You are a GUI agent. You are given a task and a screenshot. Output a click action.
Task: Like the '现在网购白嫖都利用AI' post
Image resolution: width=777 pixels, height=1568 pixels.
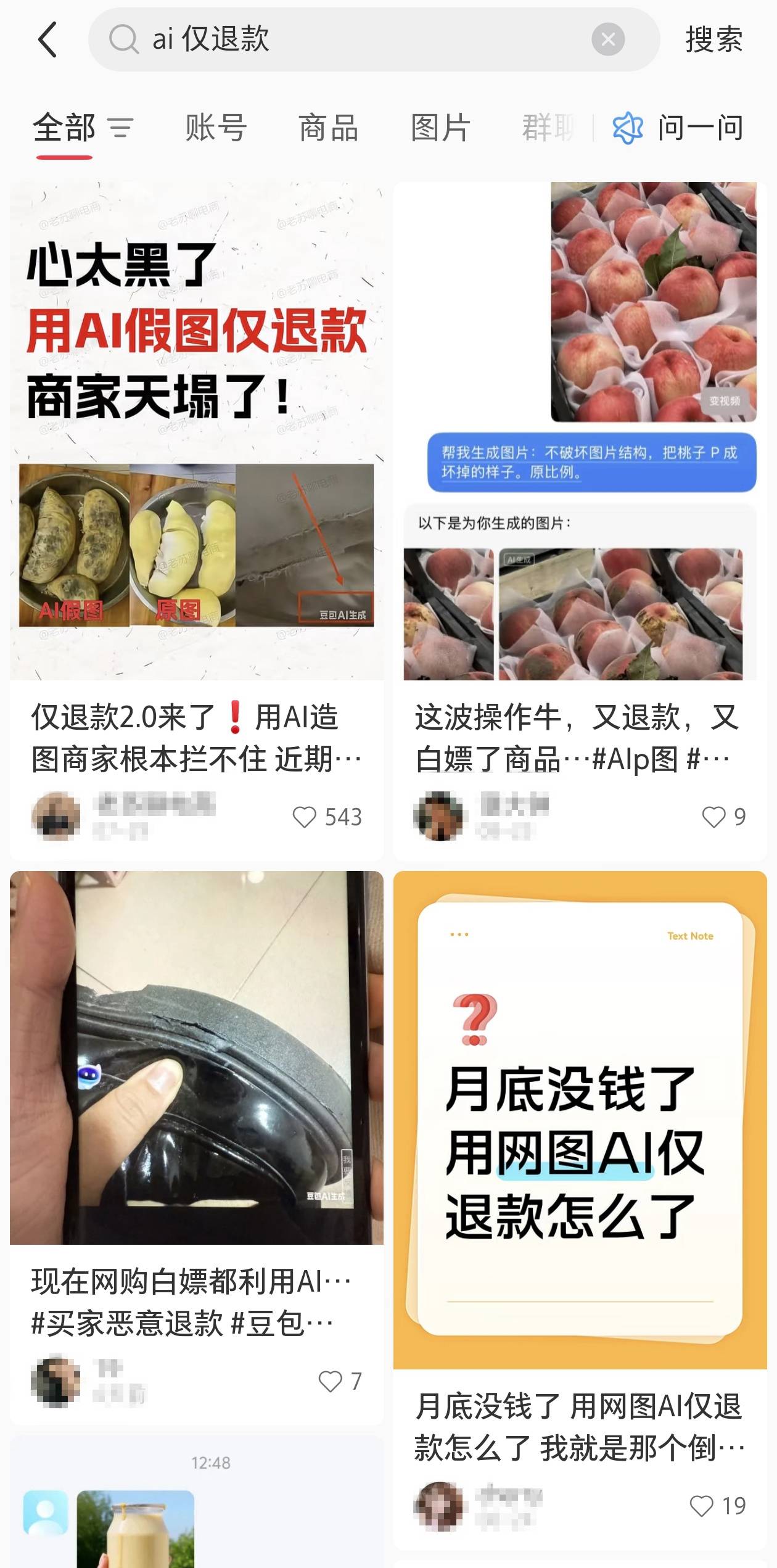[x=331, y=1381]
